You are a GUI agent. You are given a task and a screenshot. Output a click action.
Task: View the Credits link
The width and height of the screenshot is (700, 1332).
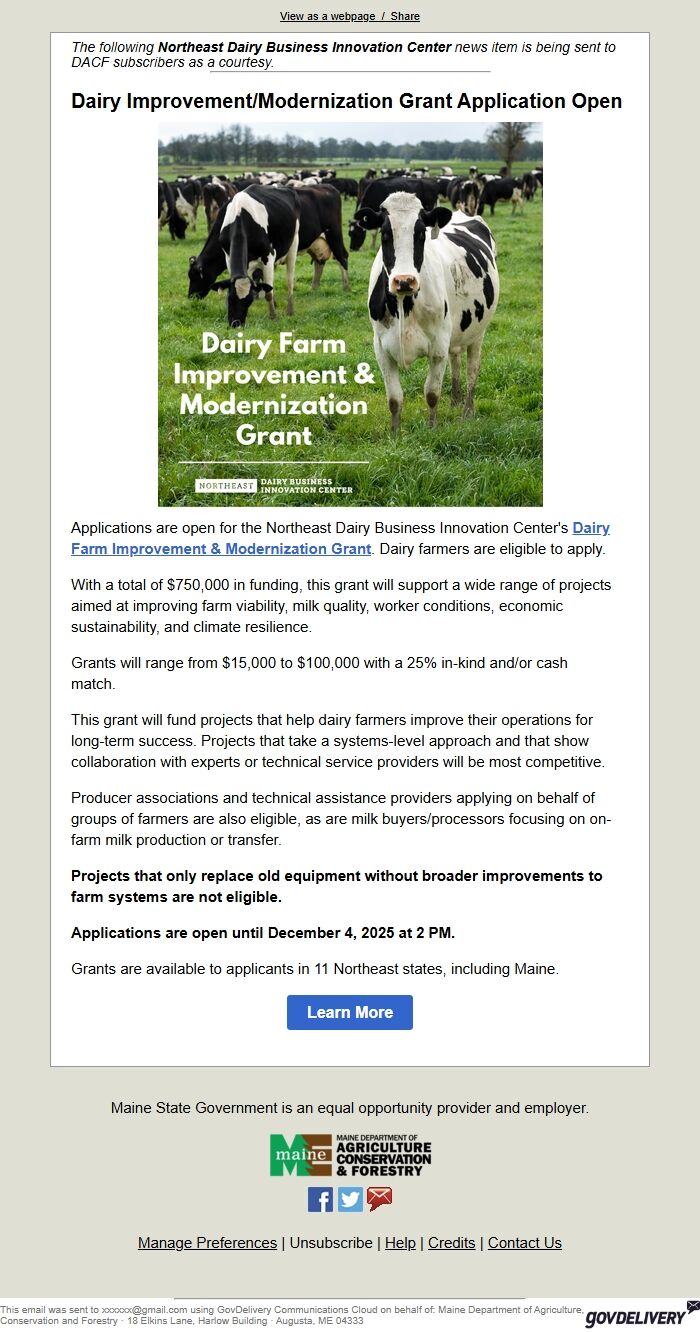click(x=452, y=1243)
